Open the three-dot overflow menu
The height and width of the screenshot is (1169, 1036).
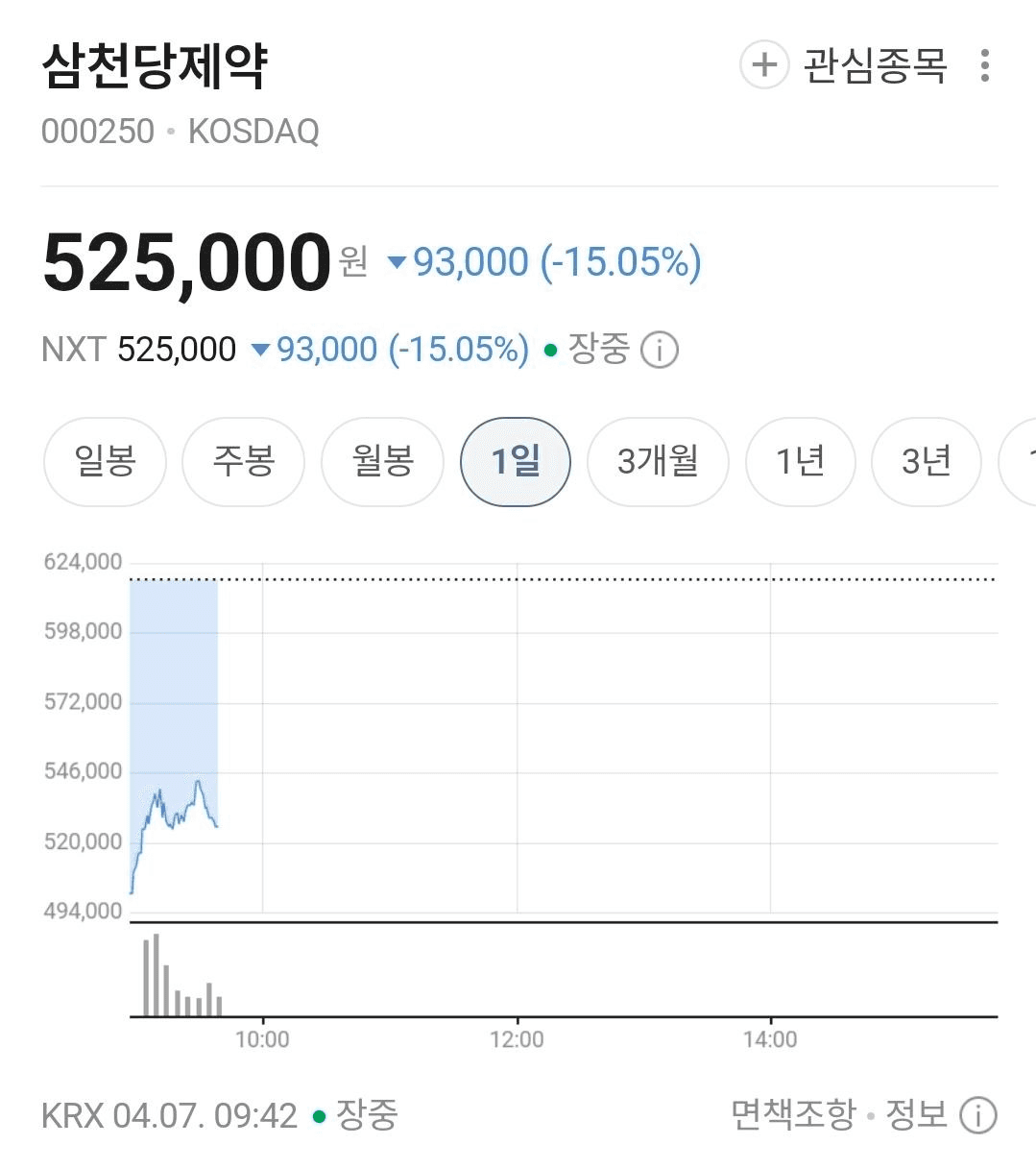985,65
